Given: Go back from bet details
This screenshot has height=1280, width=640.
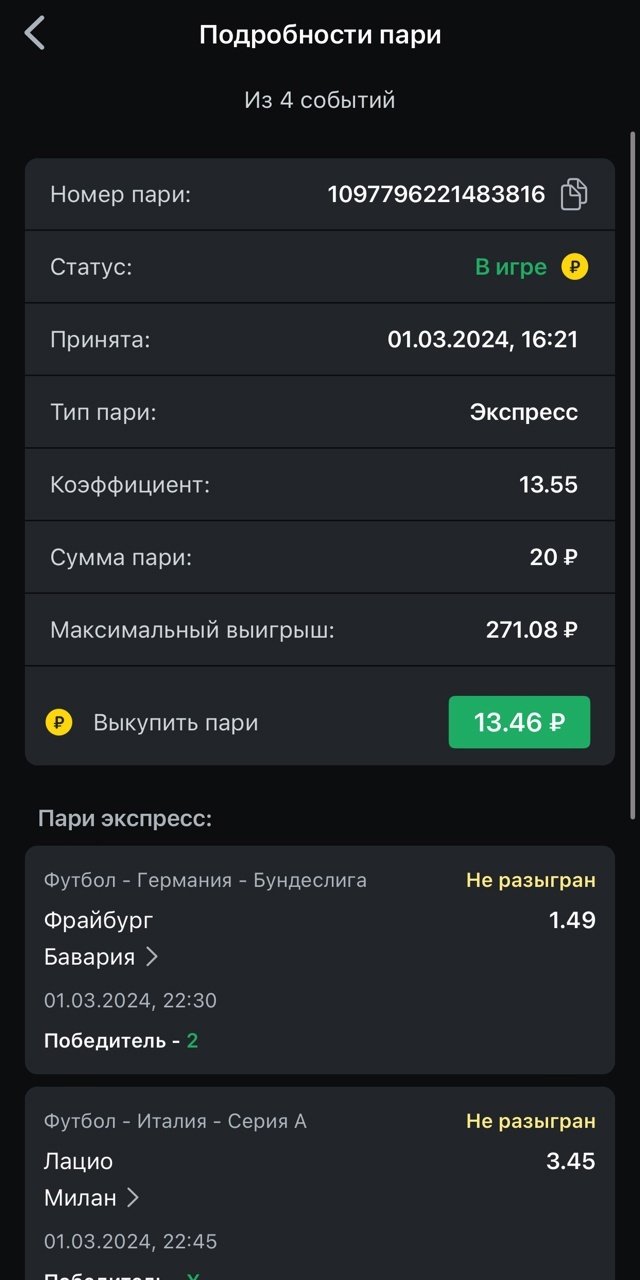Looking at the screenshot, I should coord(35,33).
